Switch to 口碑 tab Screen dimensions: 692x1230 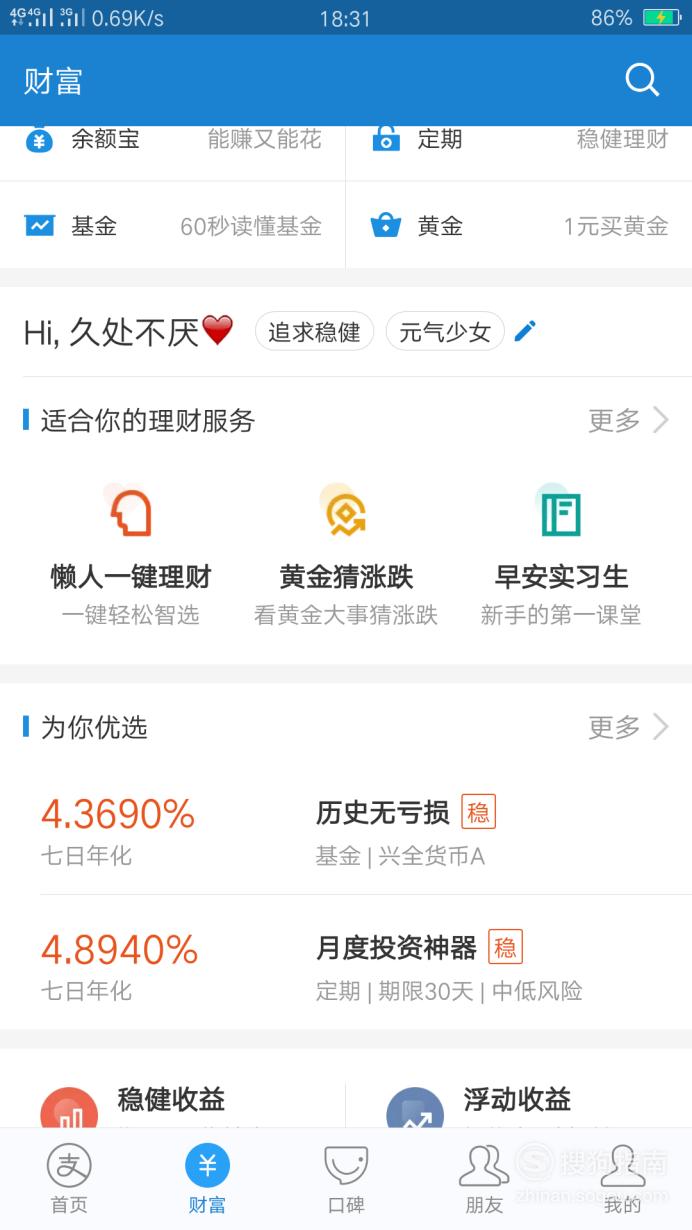click(x=346, y=1180)
